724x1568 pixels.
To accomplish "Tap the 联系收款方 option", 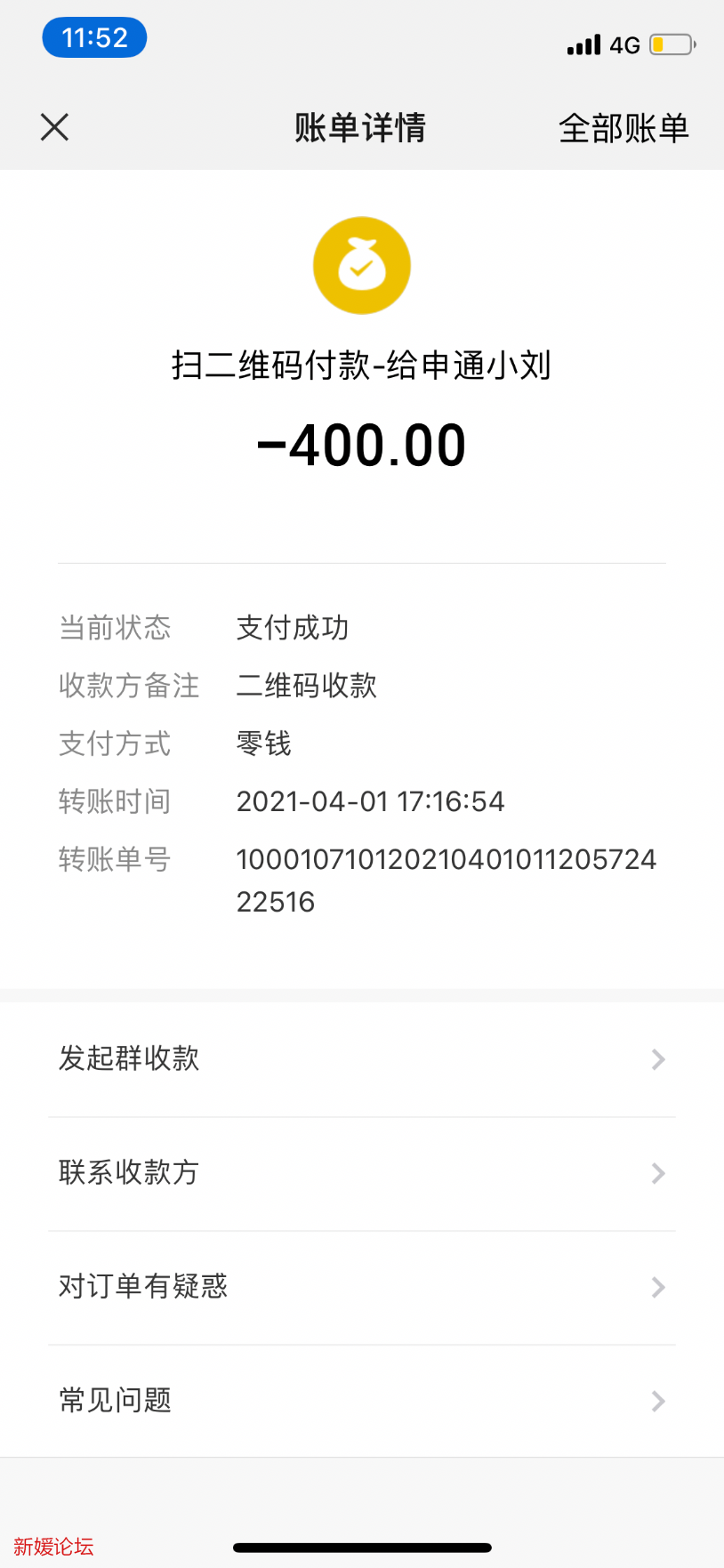I will [x=128, y=1173].
